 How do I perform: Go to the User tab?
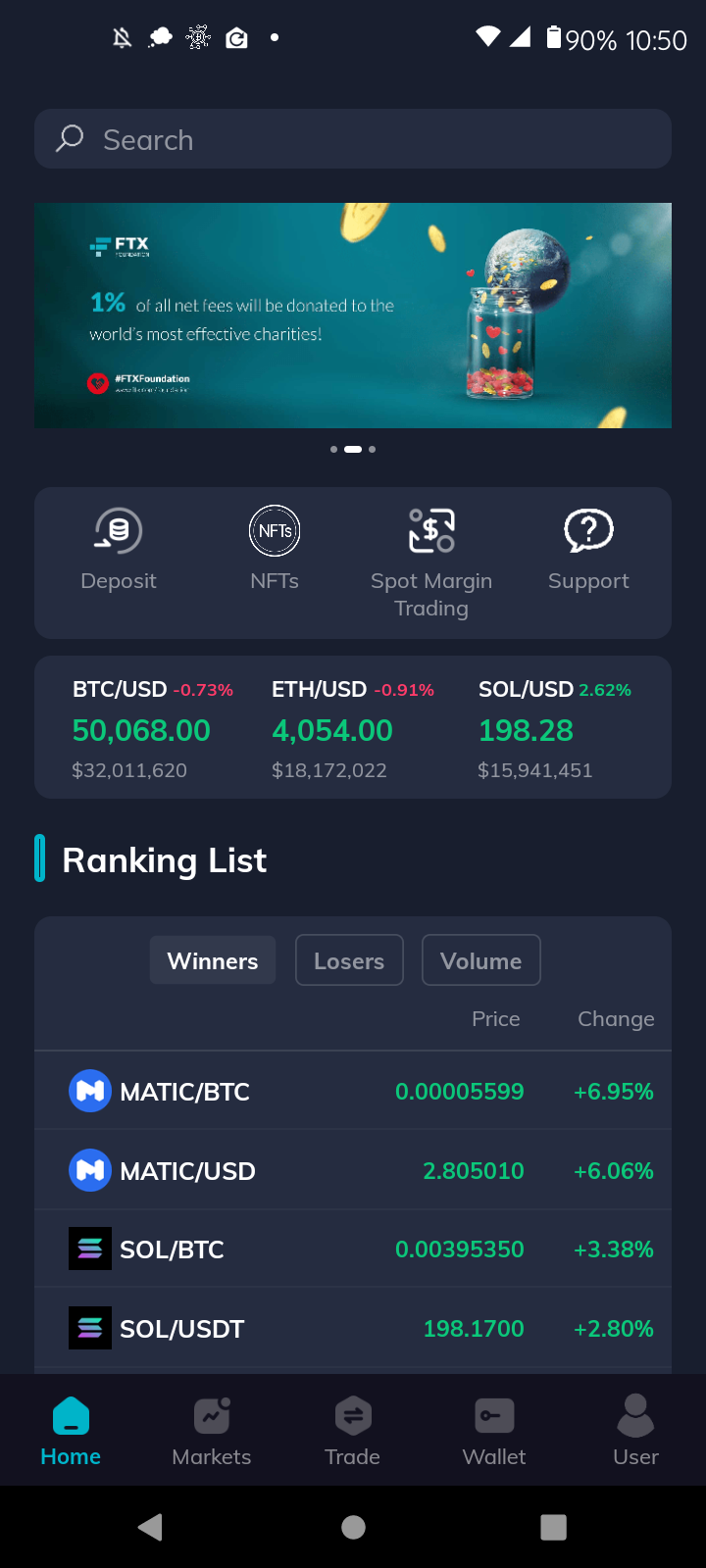coord(635,1431)
